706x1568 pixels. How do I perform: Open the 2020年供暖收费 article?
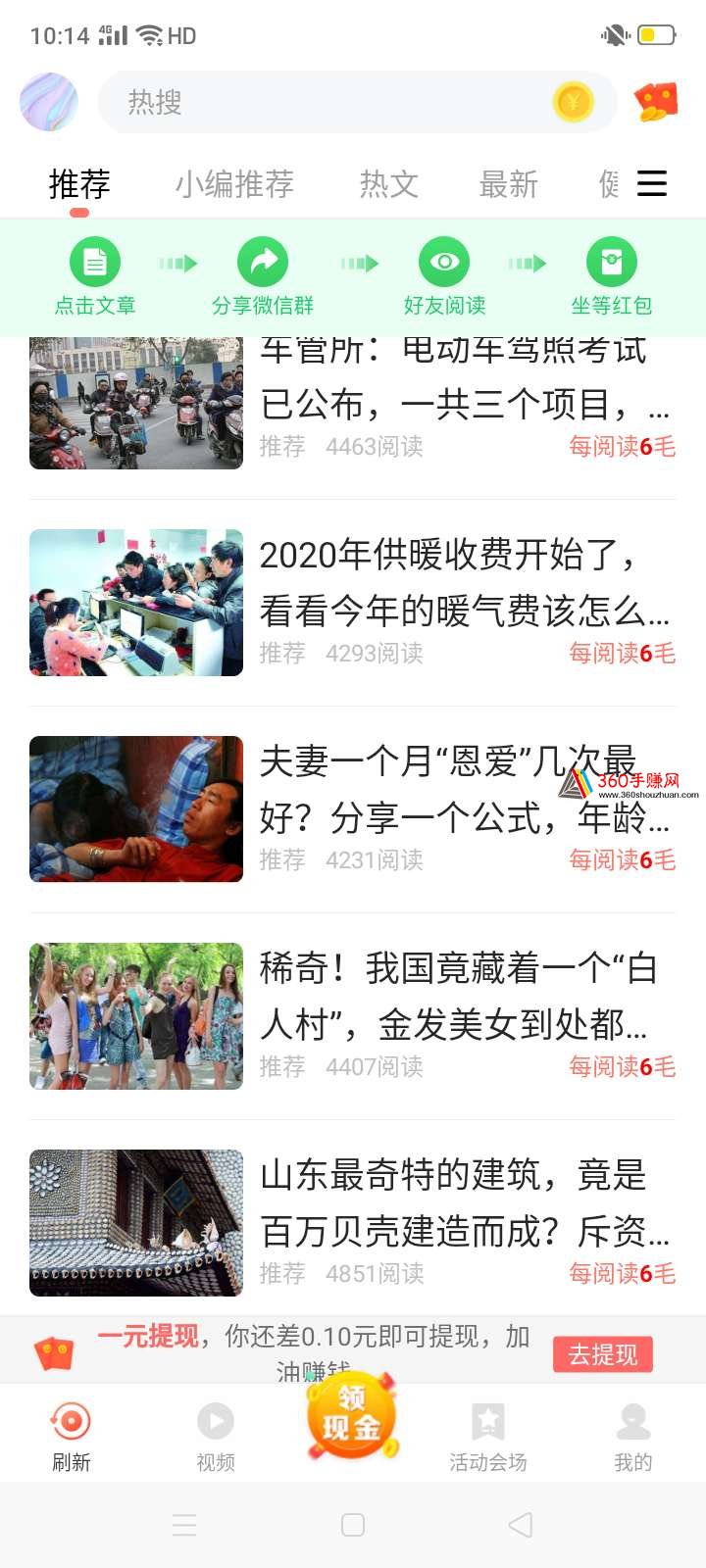click(x=353, y=603)
